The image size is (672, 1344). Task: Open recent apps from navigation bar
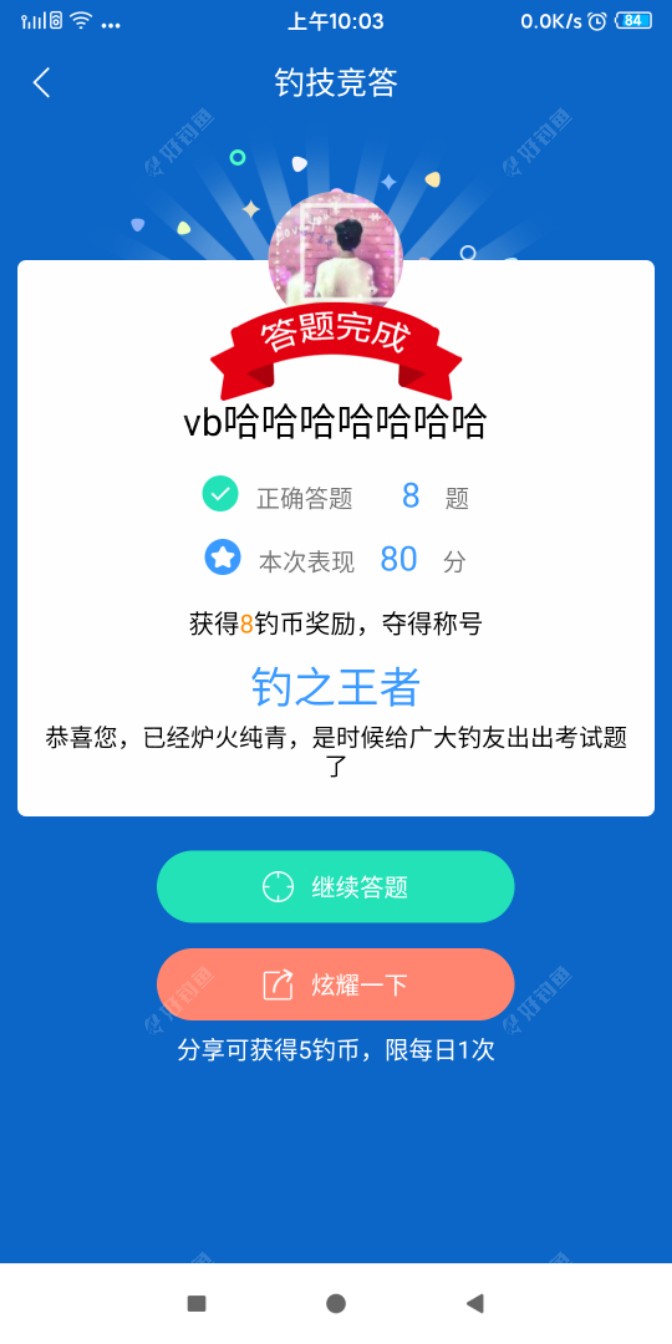(197, 1303)
